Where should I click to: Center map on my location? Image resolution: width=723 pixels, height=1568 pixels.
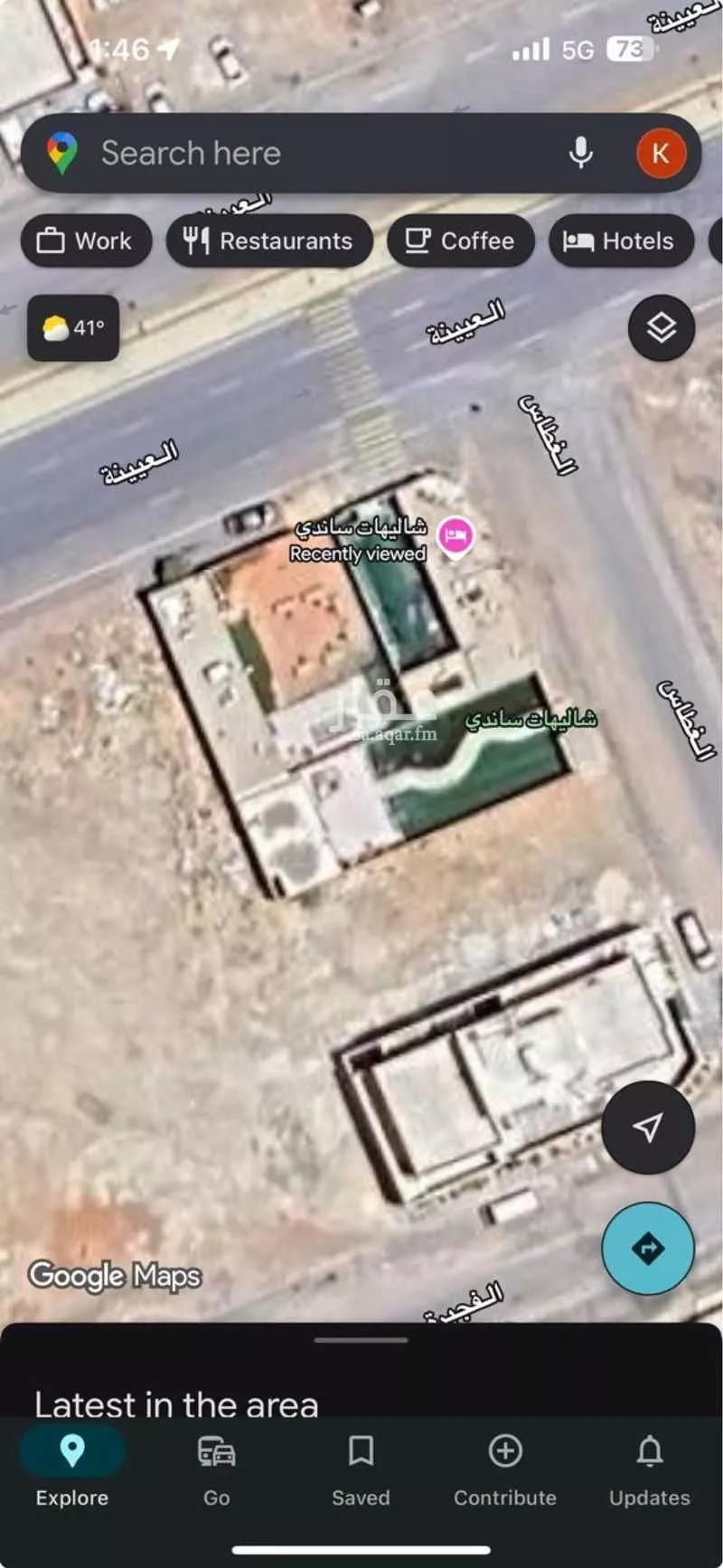tap(648, 1127)
